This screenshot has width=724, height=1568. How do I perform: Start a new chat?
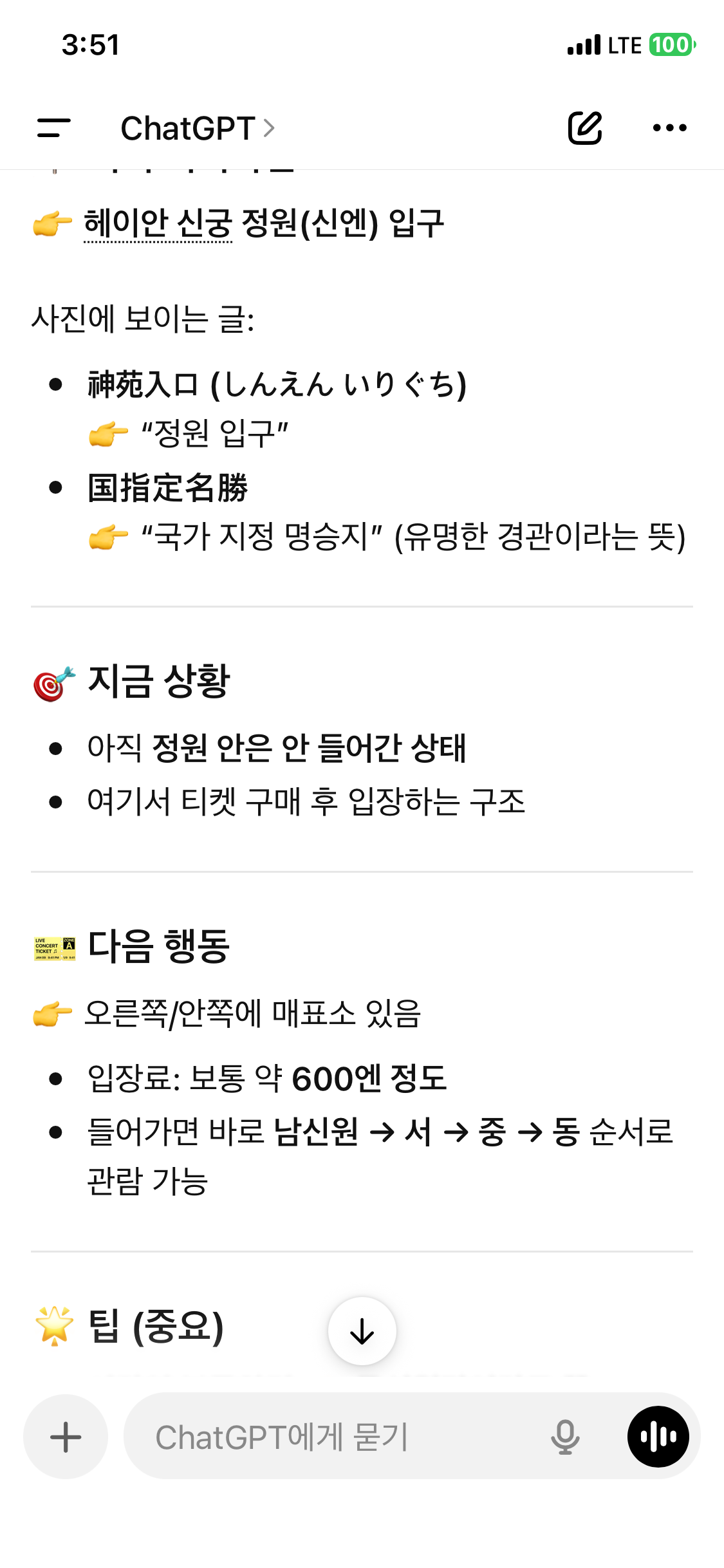(x=585, y=127)
